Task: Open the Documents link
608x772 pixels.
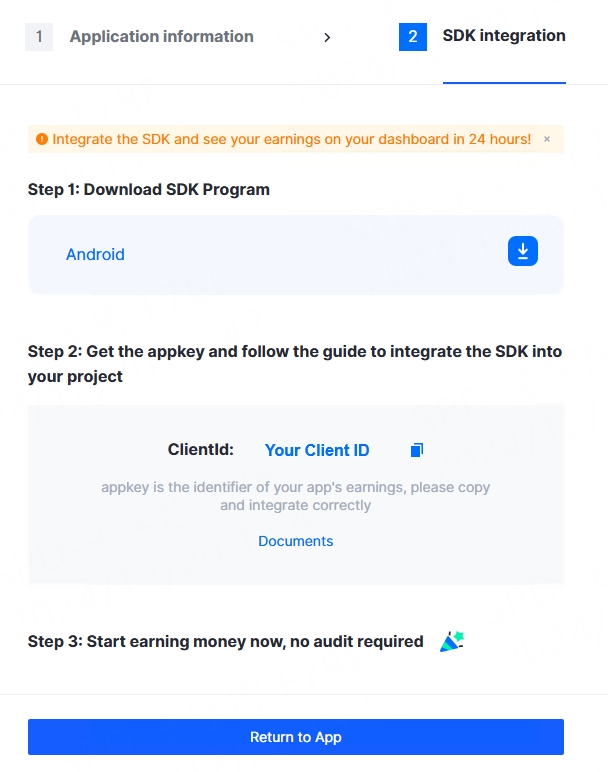Action: [295, 541]
